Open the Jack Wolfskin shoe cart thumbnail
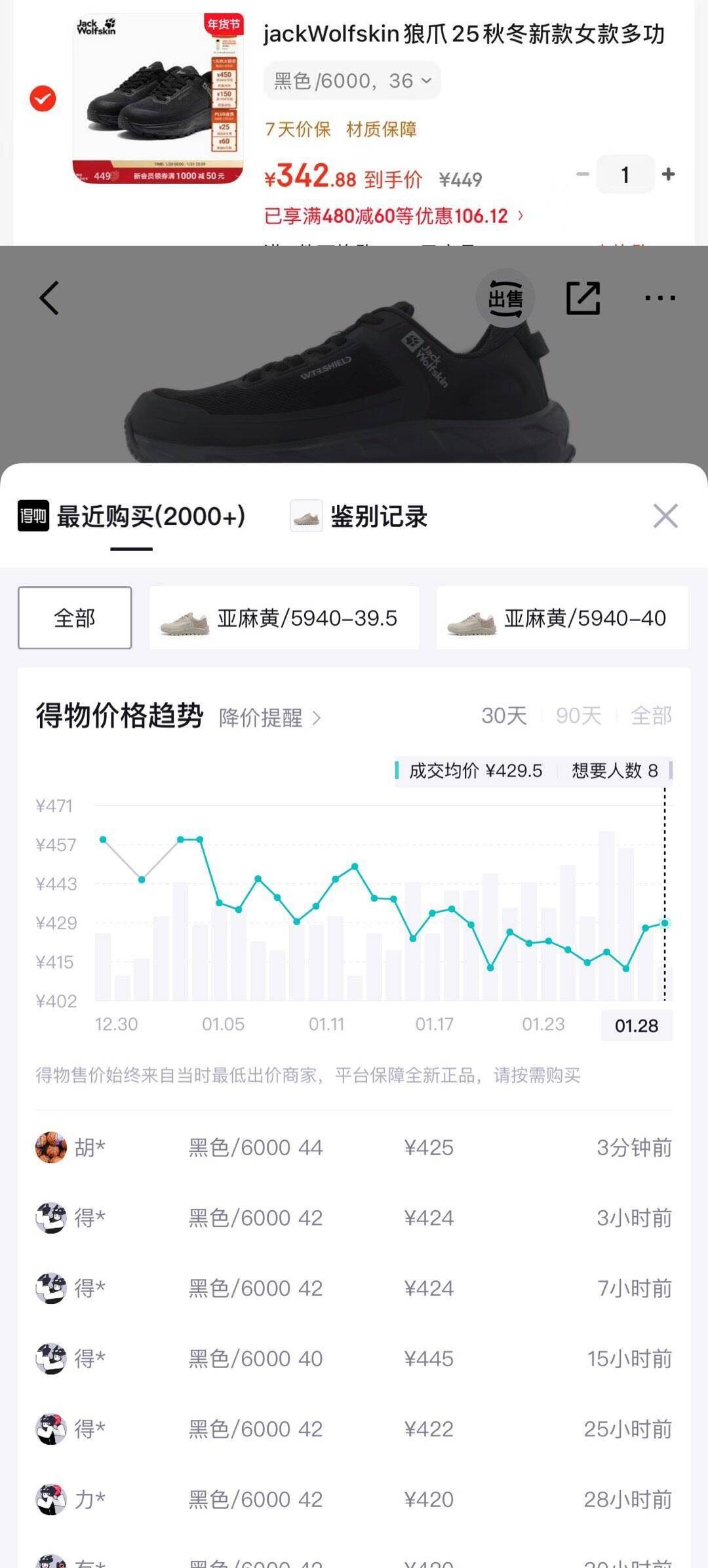 [x=158, y=98]
